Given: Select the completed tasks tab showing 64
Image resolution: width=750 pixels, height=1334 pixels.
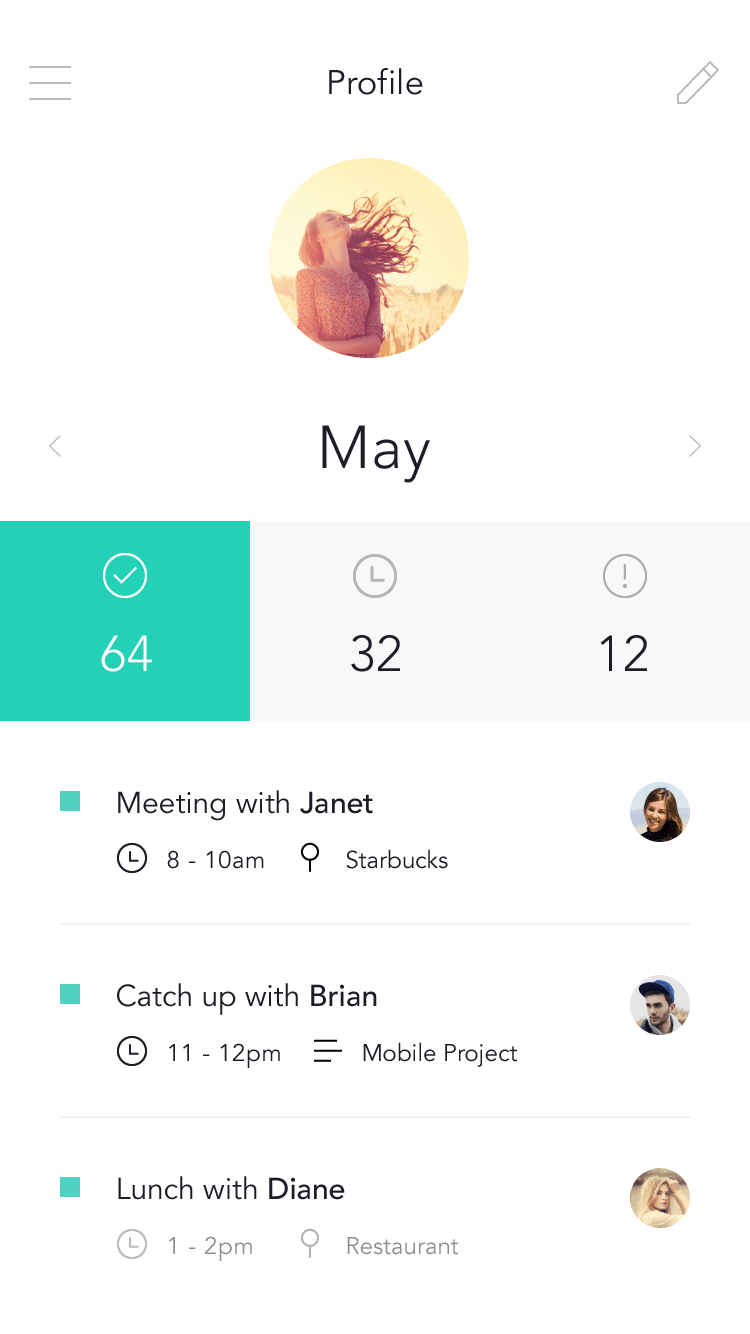Looking at the screenshot, I should pyautogui.click(x=125, y=620).
